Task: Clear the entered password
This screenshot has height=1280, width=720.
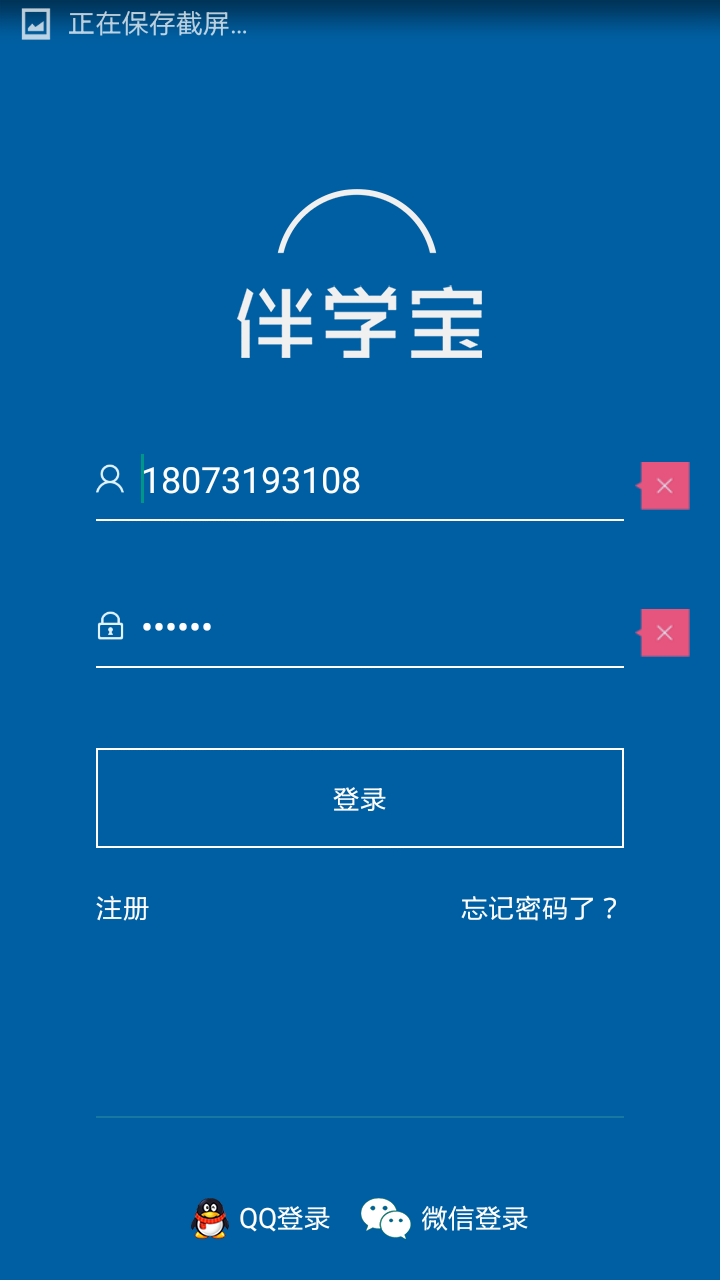Action: point(665,633)
